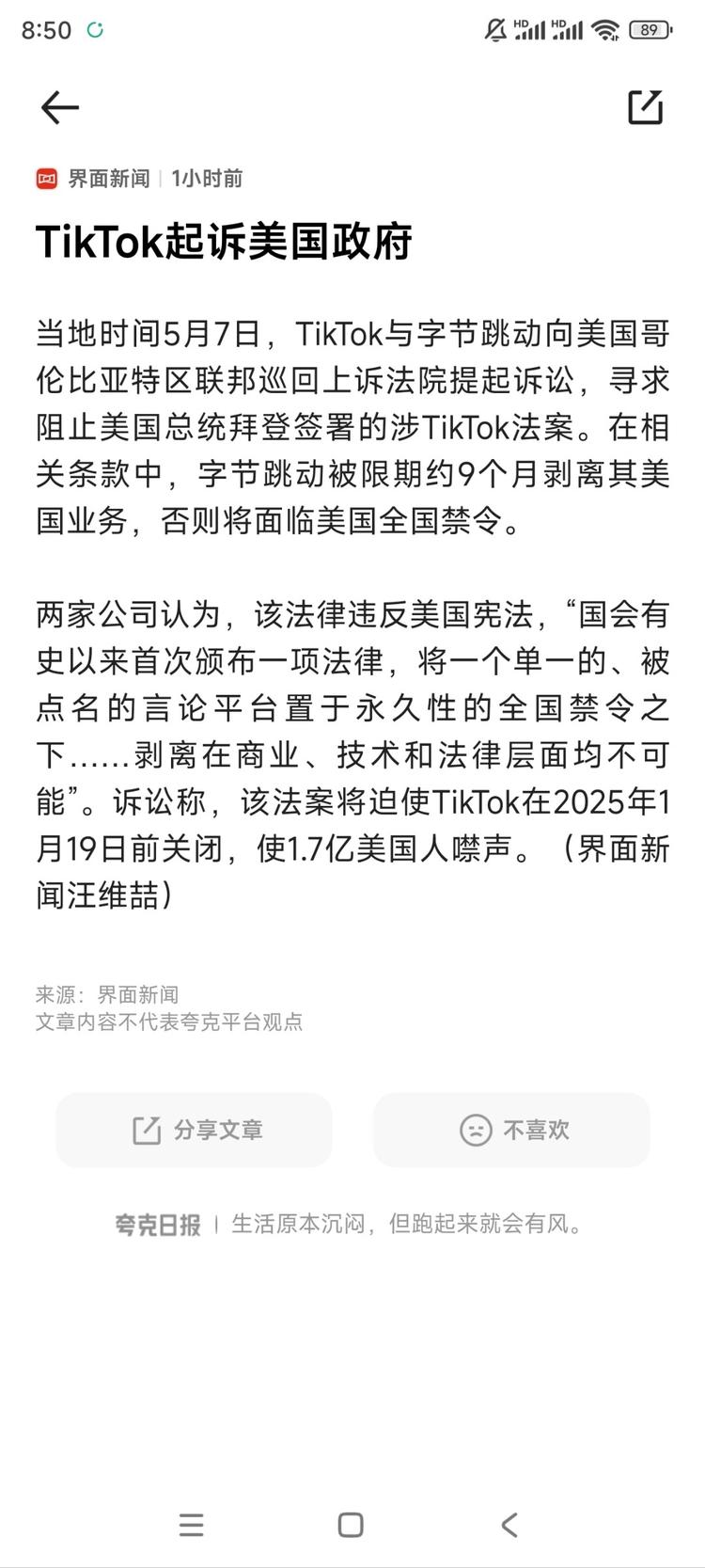Open the system recent apps menu

pos(191,1525)
